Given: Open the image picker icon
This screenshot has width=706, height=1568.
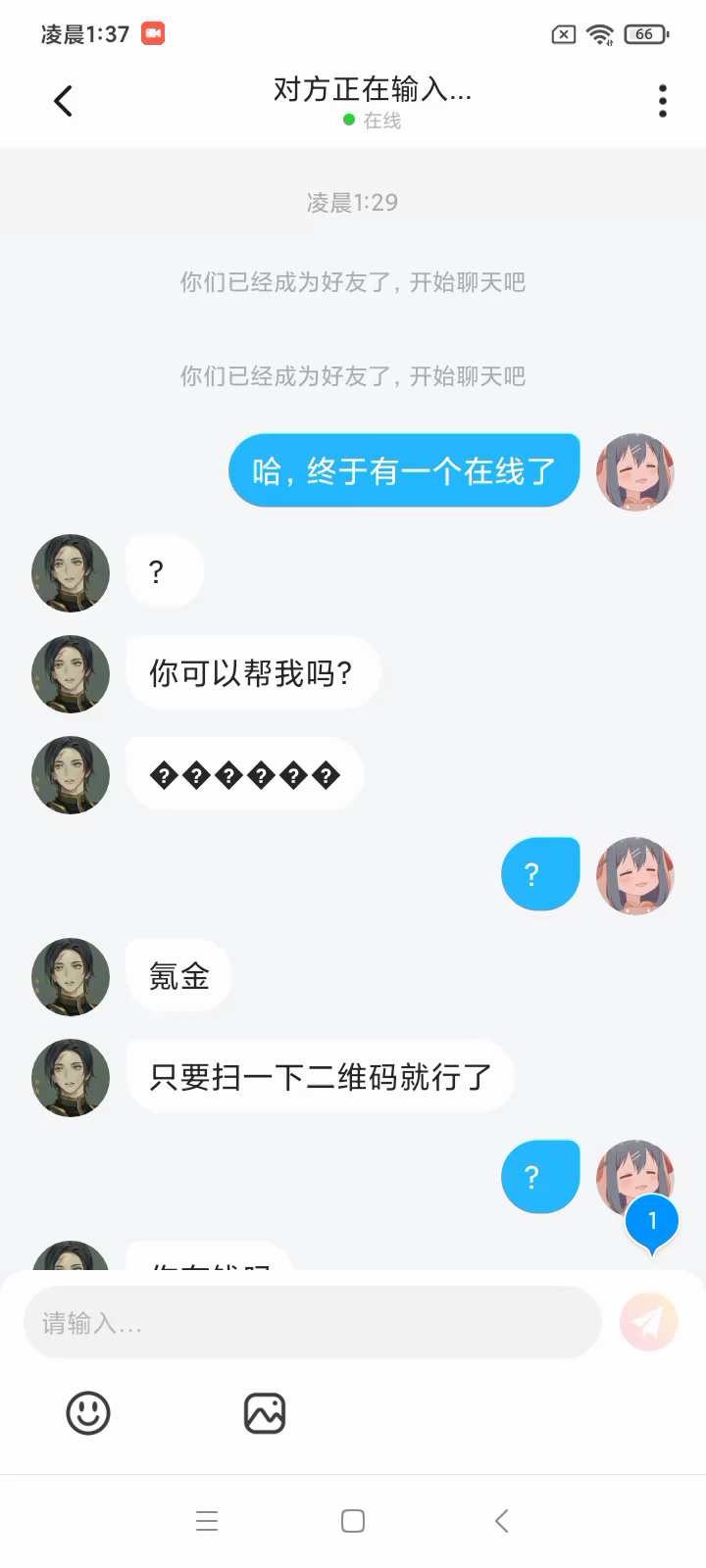Looking at the screenshot, I should [265, 1413].
